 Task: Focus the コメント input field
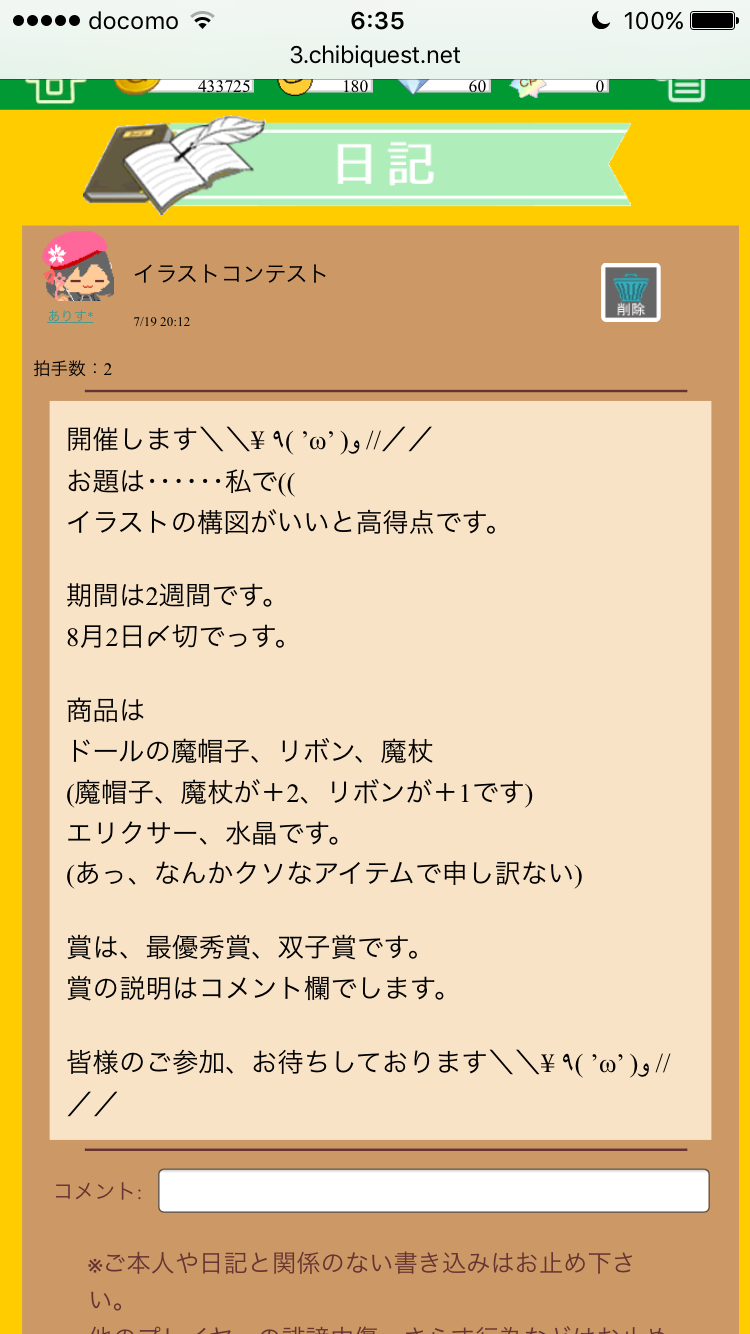point(433,1191)
